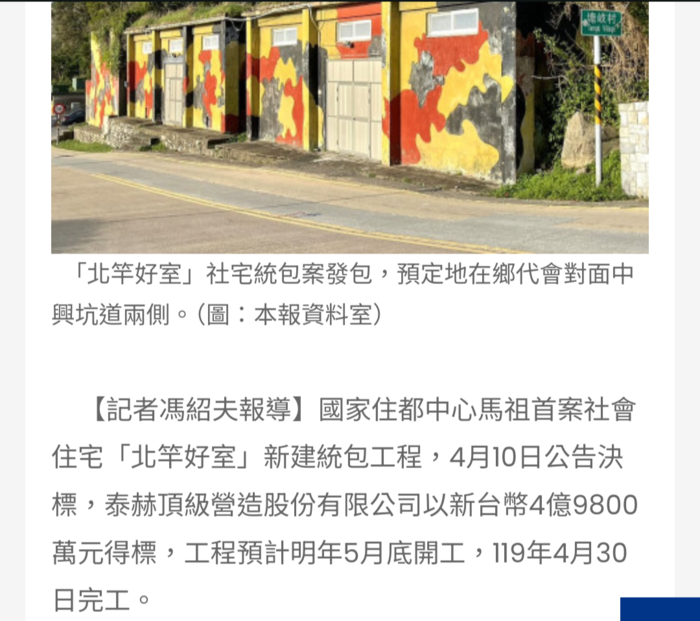Tap the blue floating button at bottom corner
This screenshot has width=700, height=621.
[x=659, y=609]
